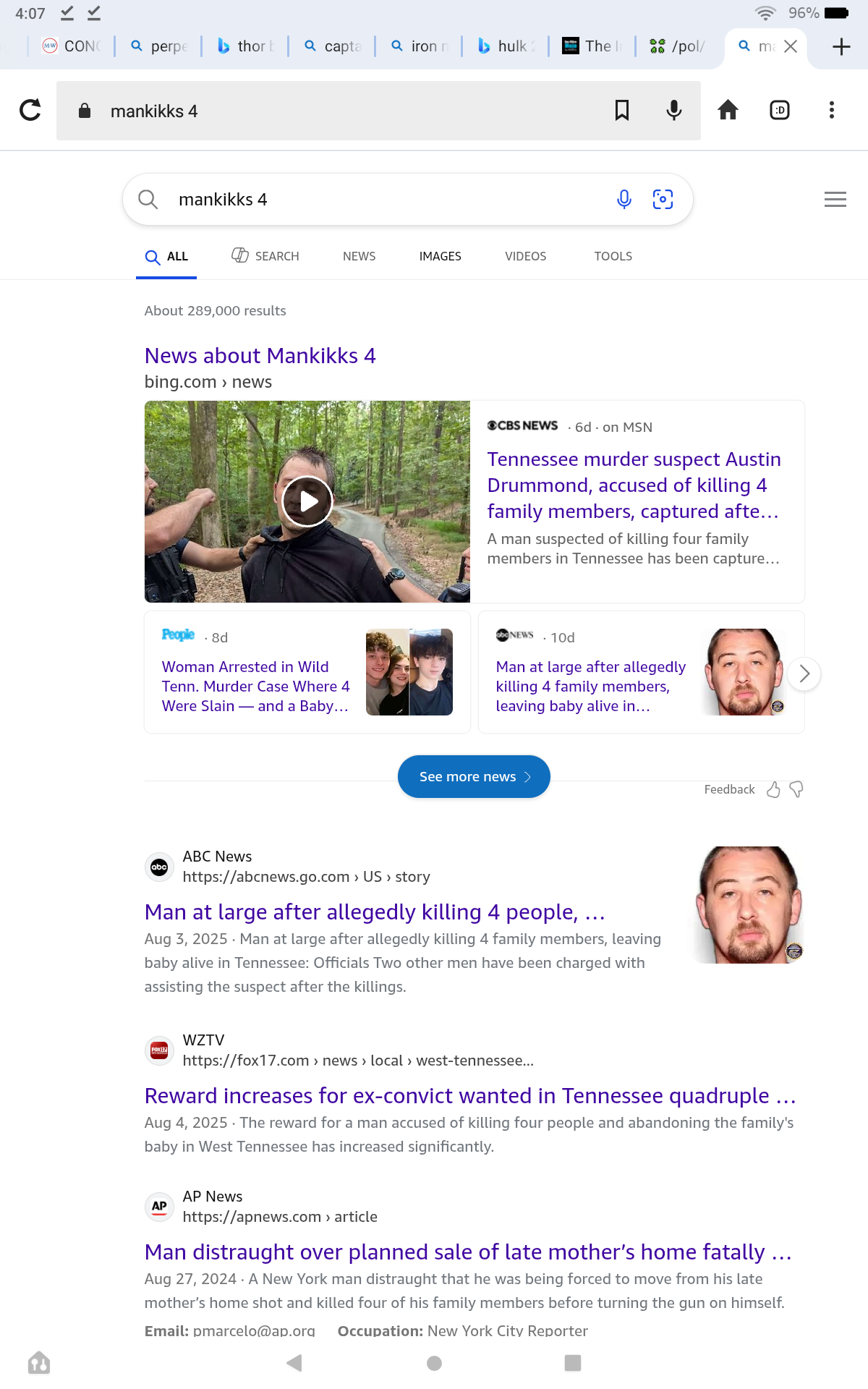868x1389 pixels.
Task: Open WZTV result about reward increases
Action: pos(470,1096)
